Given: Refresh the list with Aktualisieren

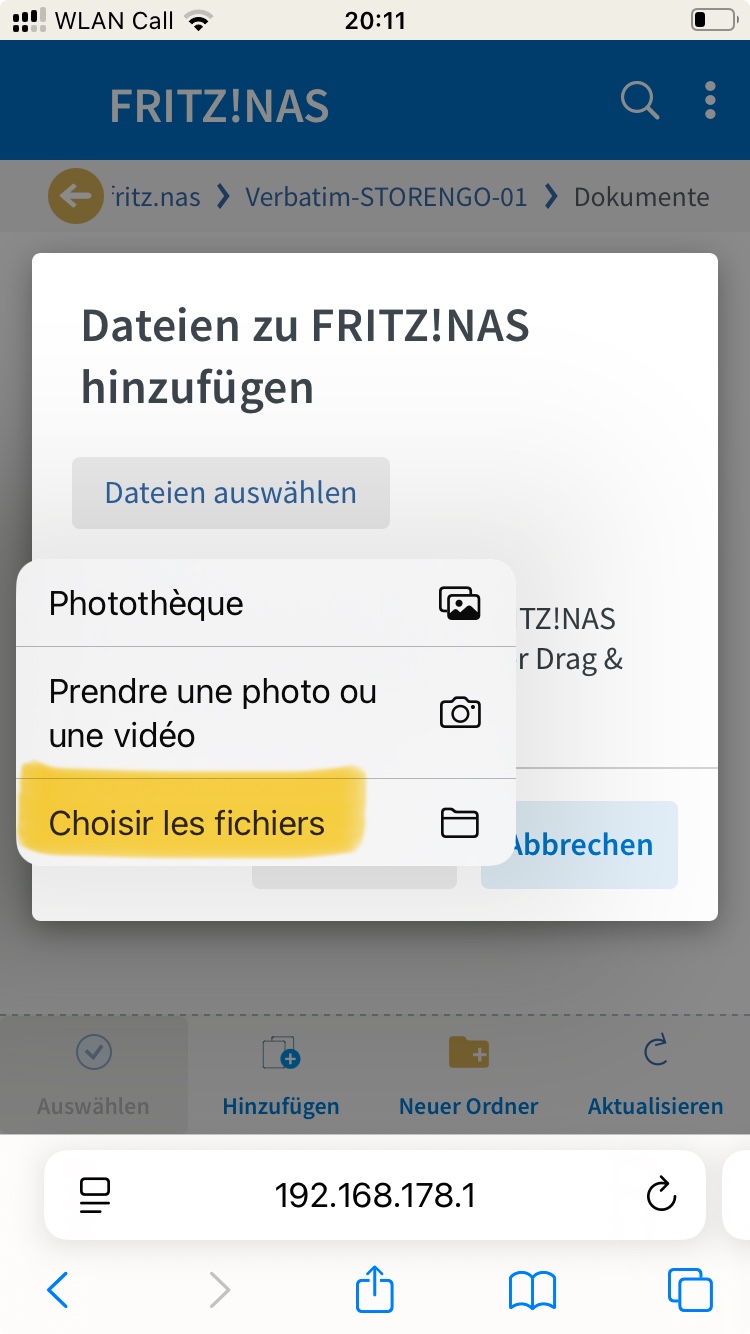Looking at the screenshot, I should [x=655, y=1078].
